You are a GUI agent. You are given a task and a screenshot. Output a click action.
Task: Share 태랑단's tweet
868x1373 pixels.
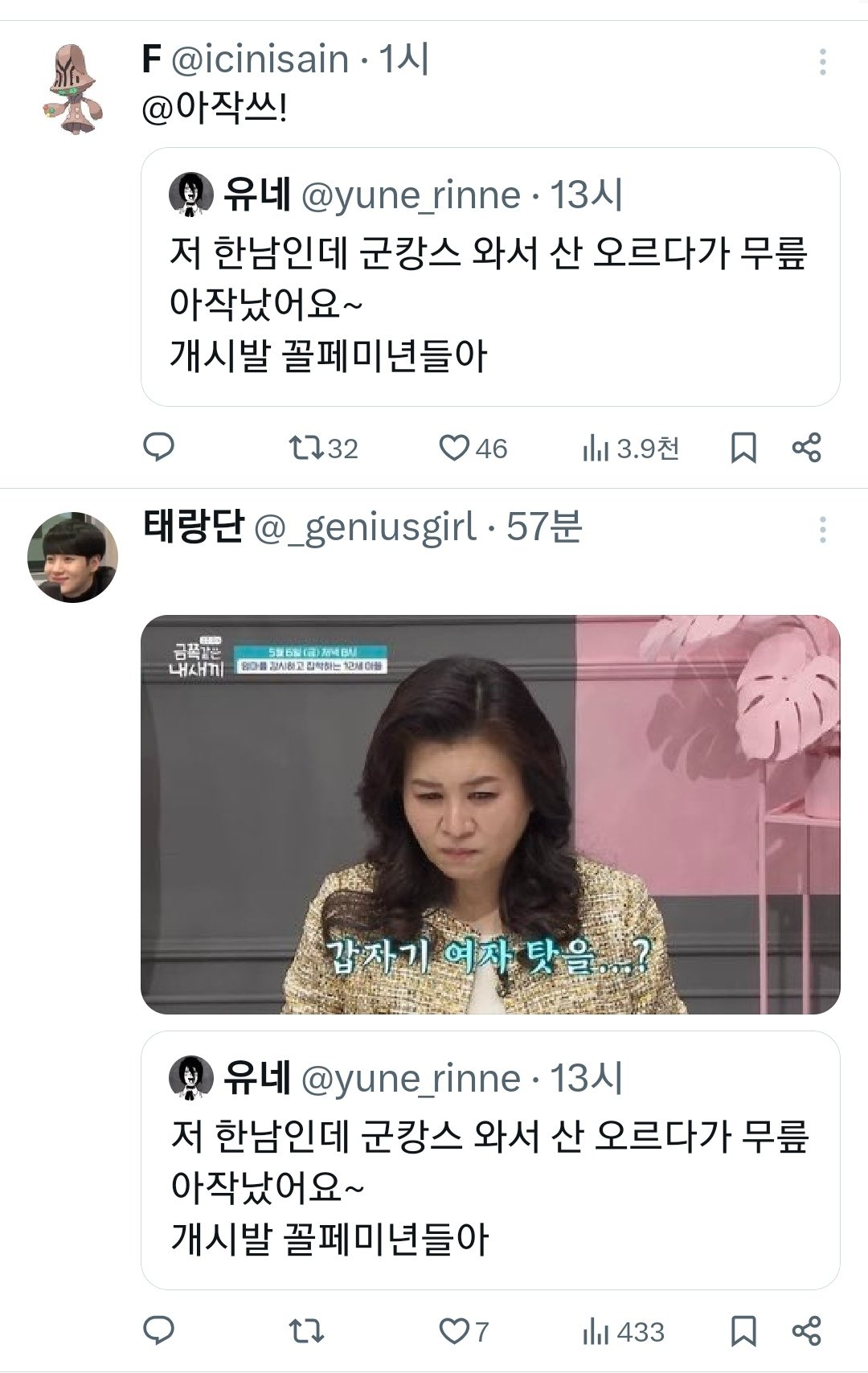point(806,1332)
